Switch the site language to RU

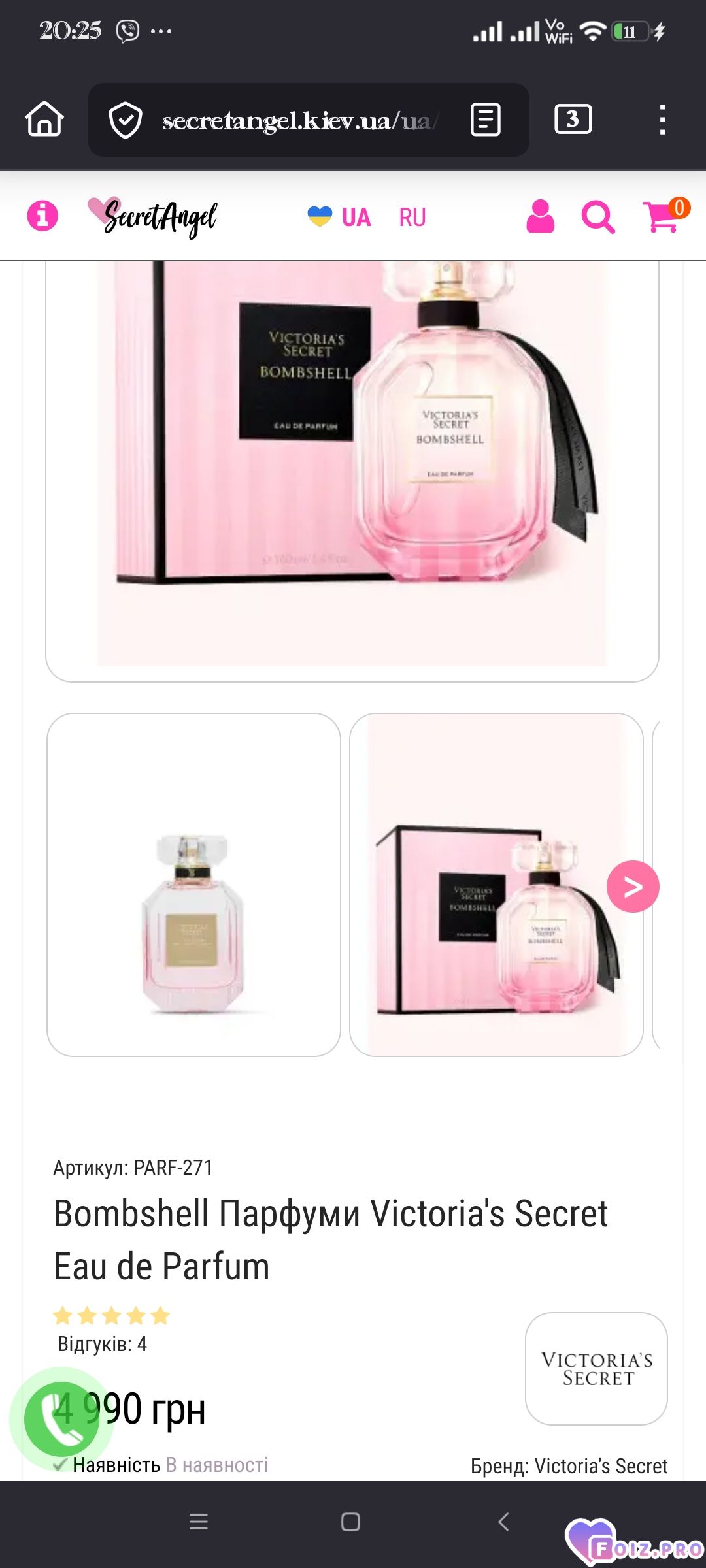coord(412,217)
